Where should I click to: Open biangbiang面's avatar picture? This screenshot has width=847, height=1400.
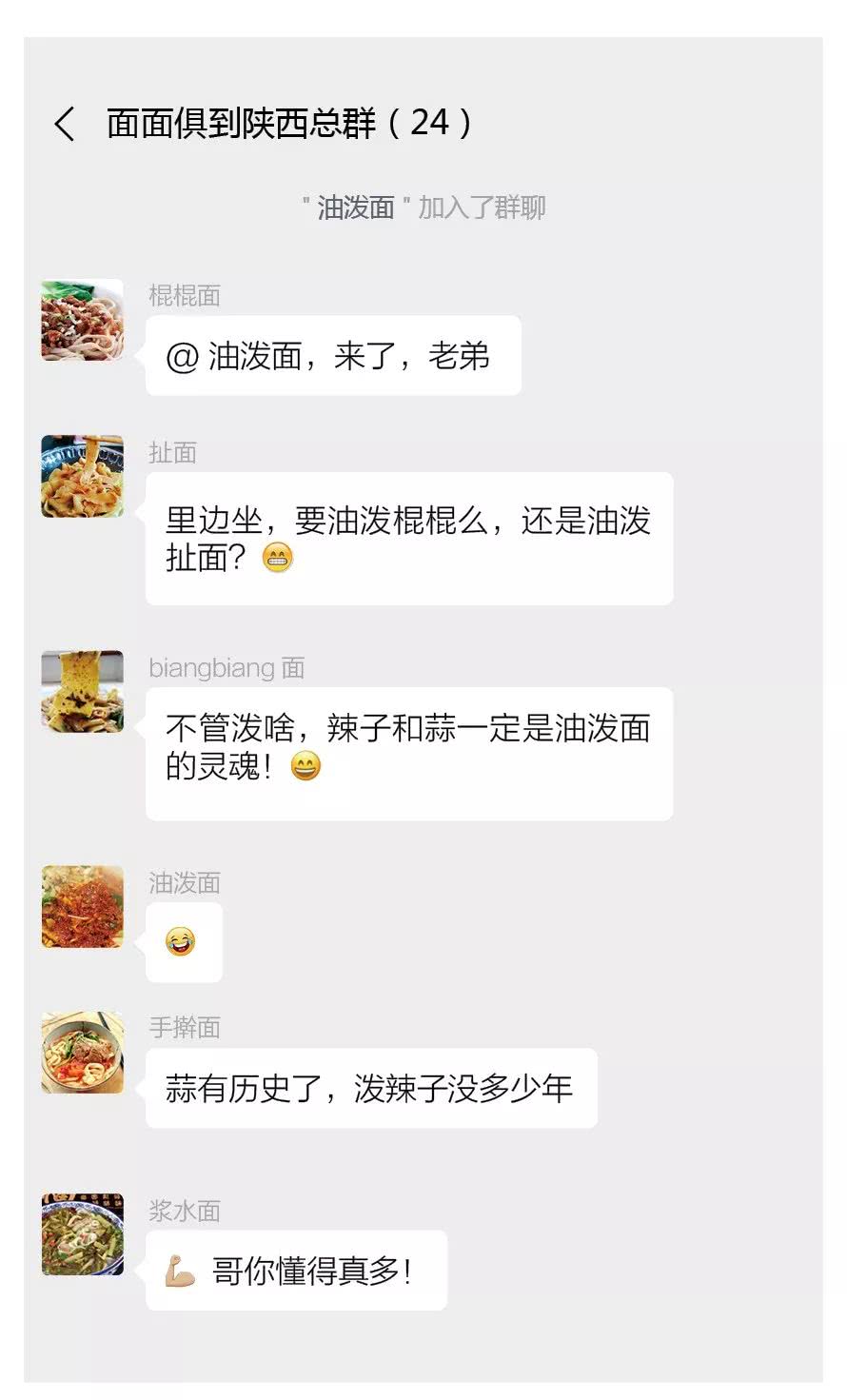coord(81,692)
